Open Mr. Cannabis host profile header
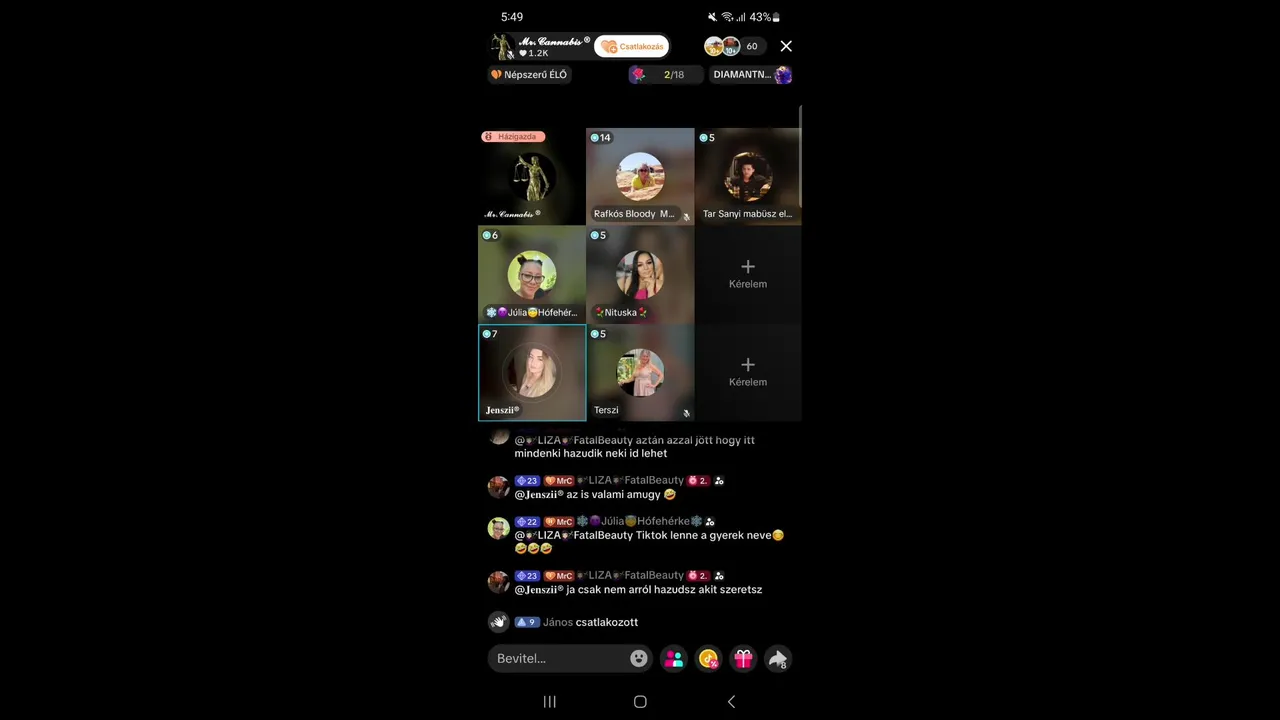 click(540, 47)
